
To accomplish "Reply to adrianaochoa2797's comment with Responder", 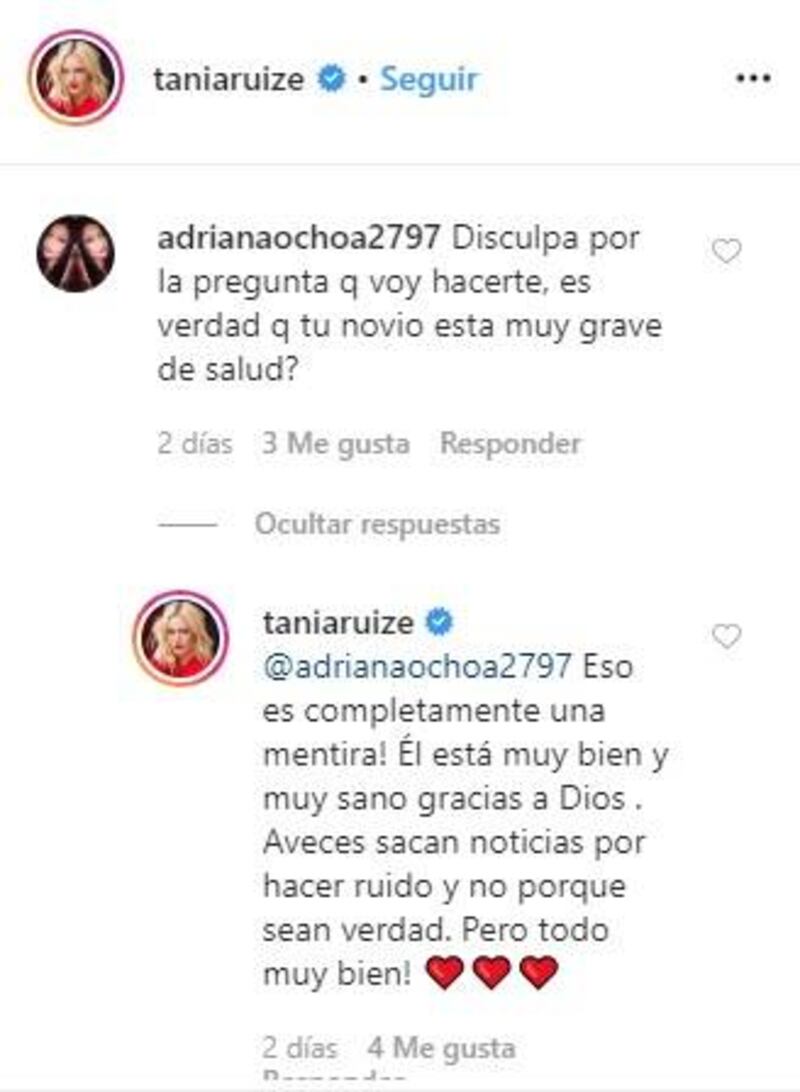I will 510,444.
